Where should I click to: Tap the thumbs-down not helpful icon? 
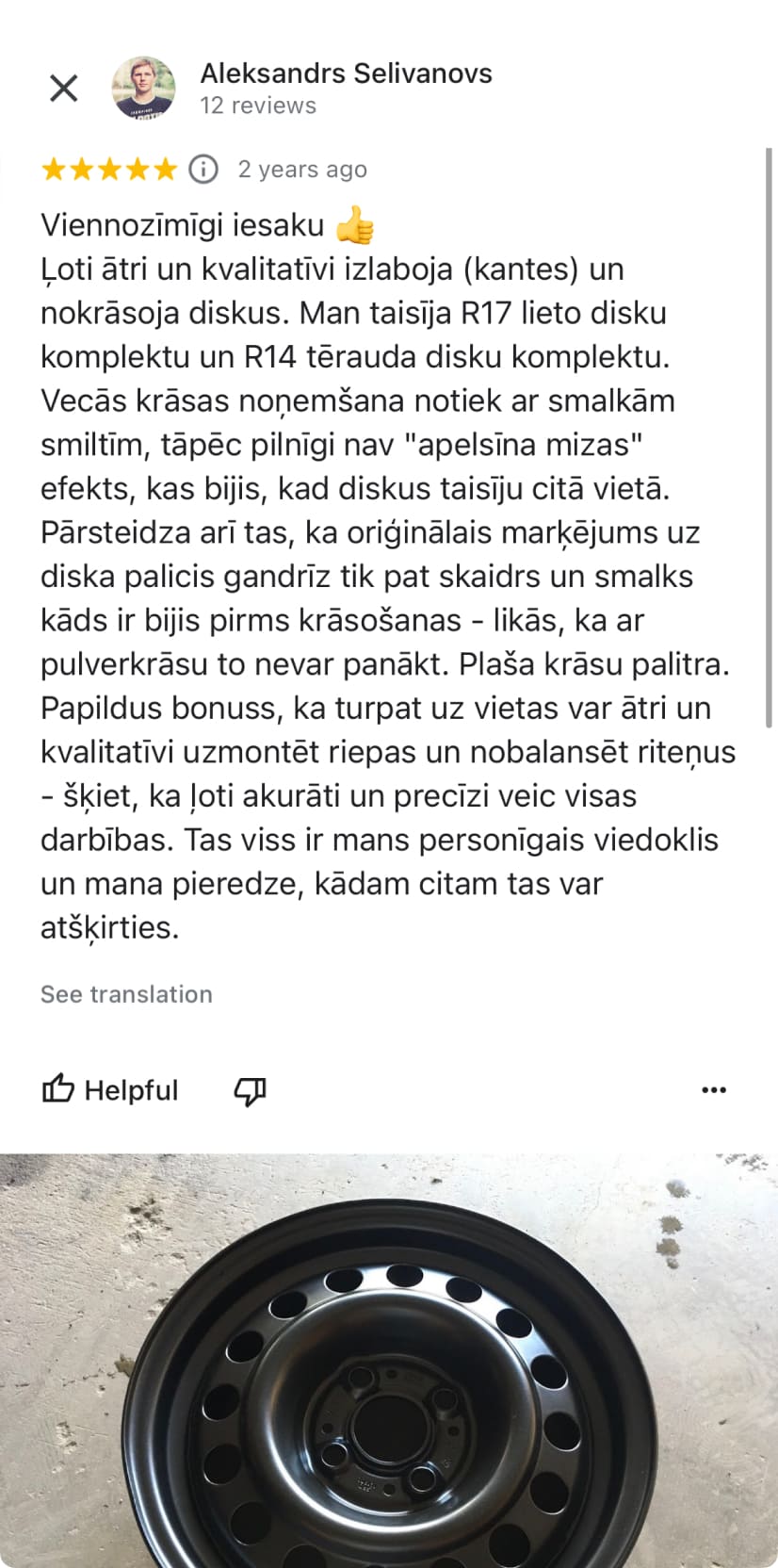pyautogui.click(x=250, y=1090)
